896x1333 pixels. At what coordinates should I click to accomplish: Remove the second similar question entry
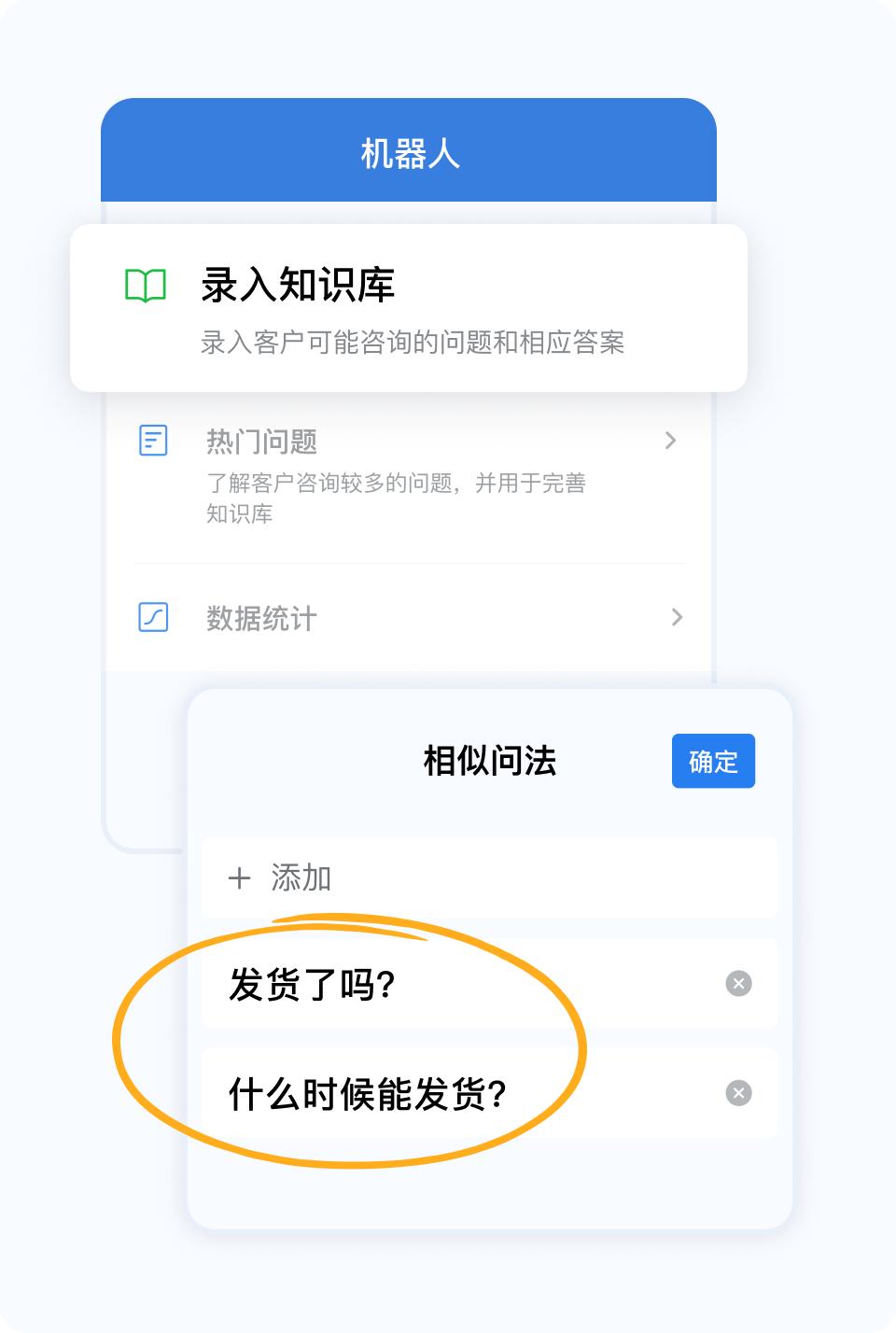738,1091
